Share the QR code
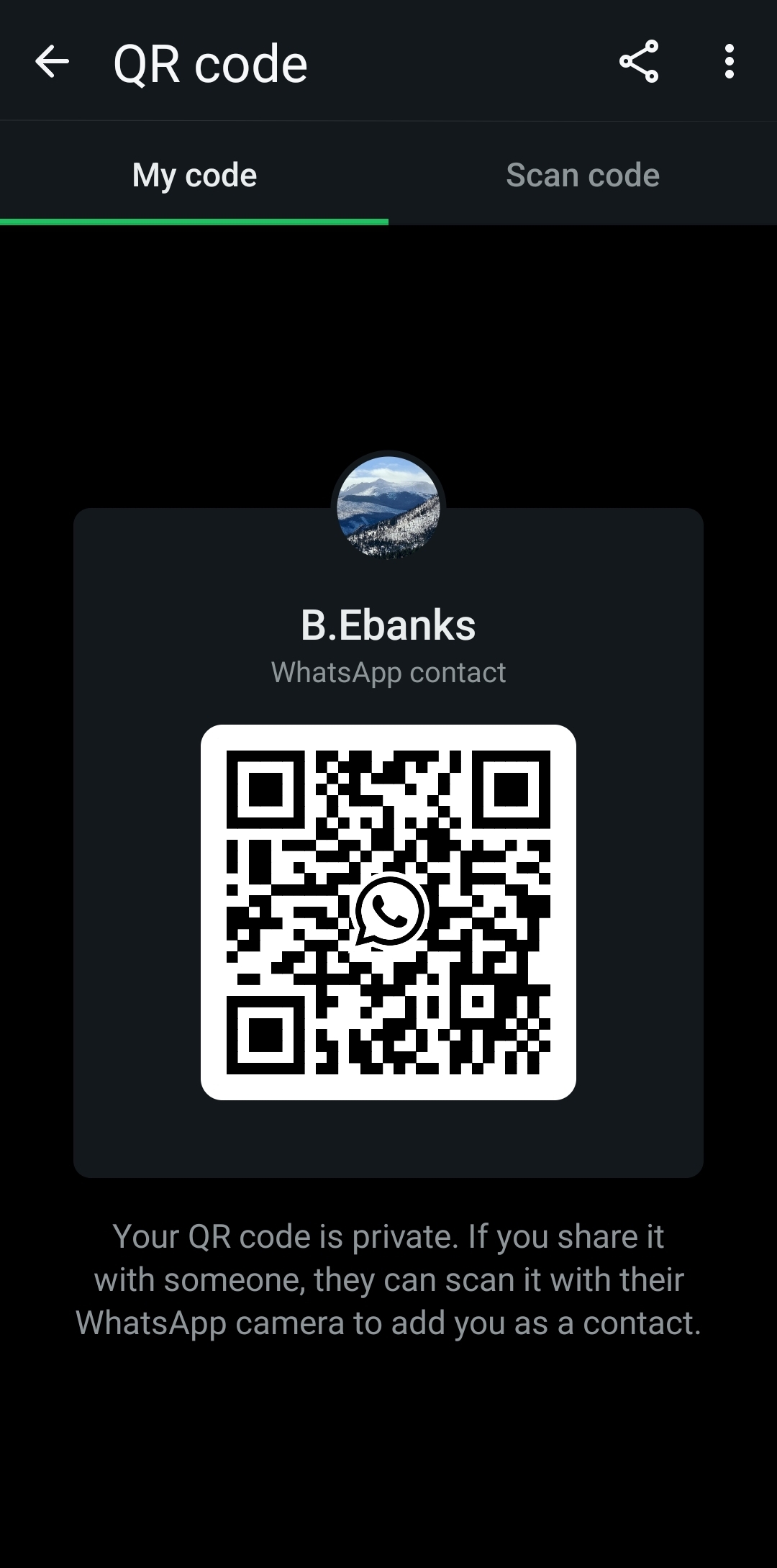 639,62
